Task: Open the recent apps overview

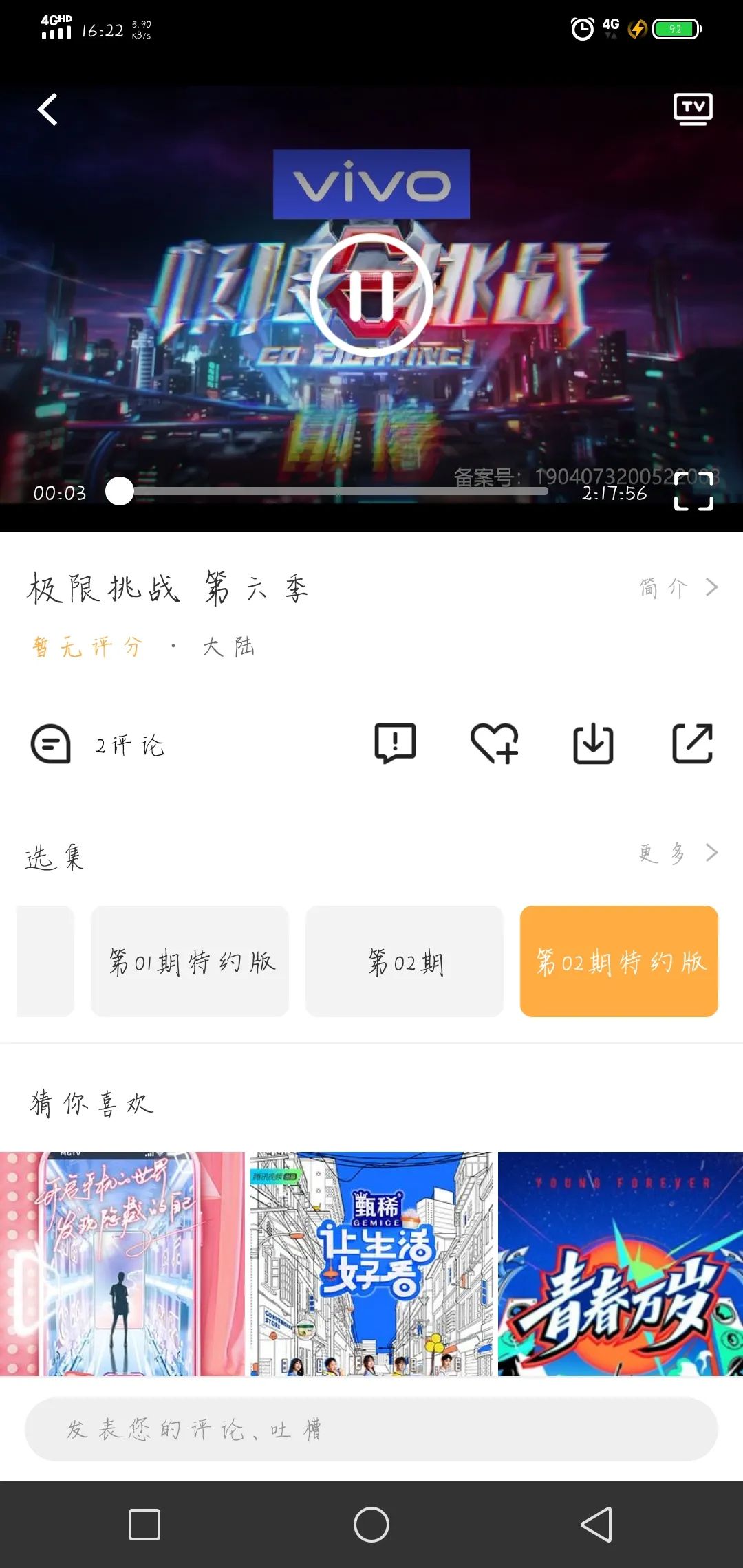Action: (x=144, y=1525)
